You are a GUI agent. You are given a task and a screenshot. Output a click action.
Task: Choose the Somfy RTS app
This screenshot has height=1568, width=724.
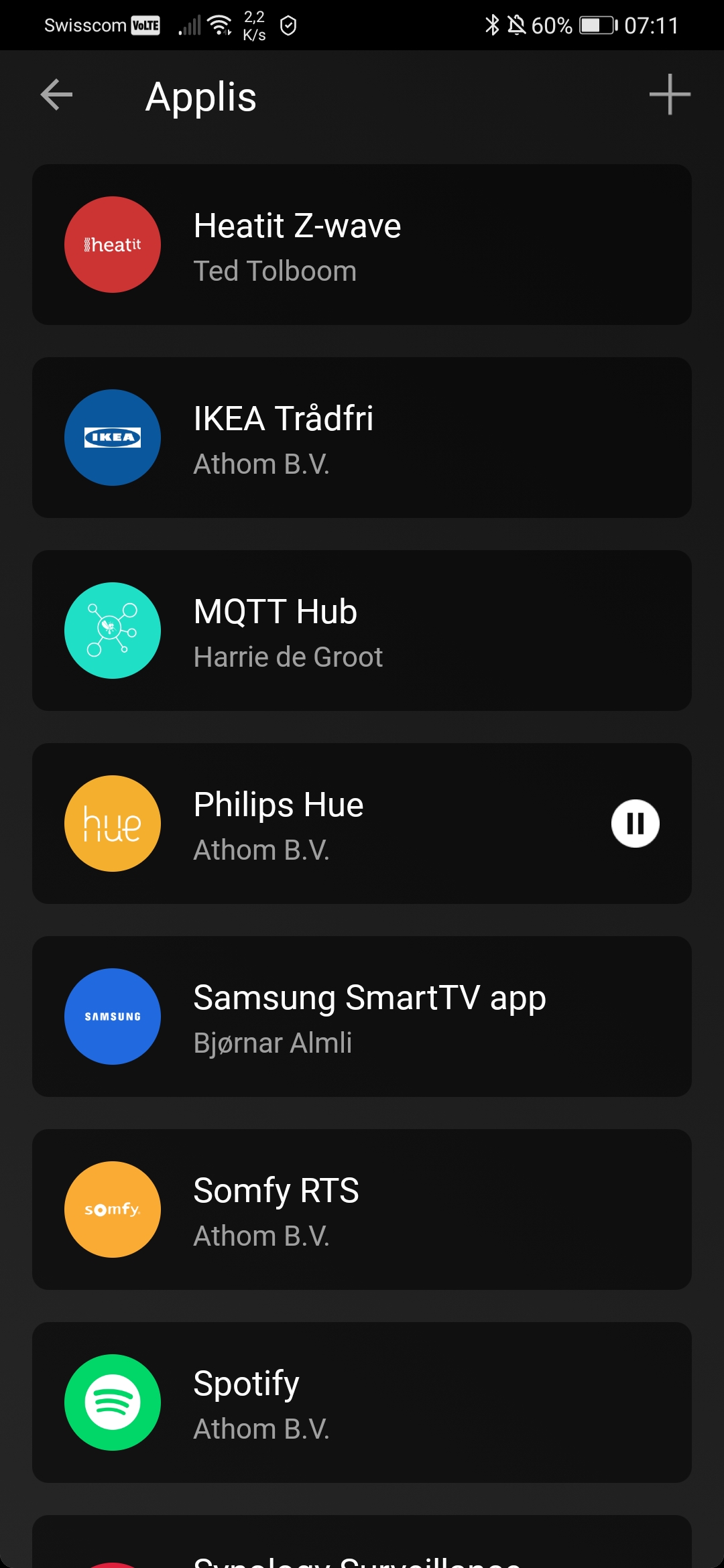coord(362,1210)
